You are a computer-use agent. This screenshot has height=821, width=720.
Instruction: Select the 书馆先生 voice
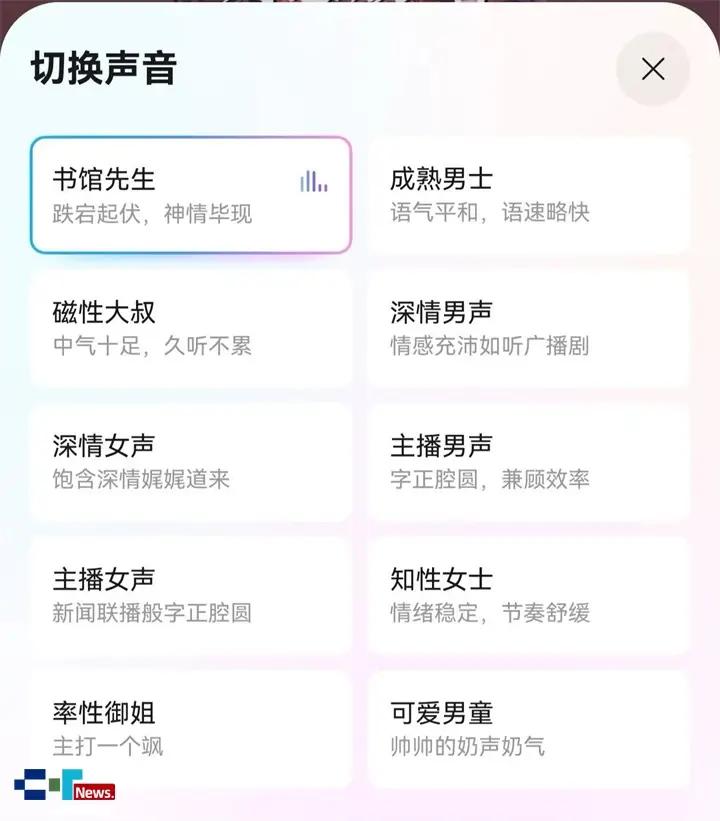point(190,195)
